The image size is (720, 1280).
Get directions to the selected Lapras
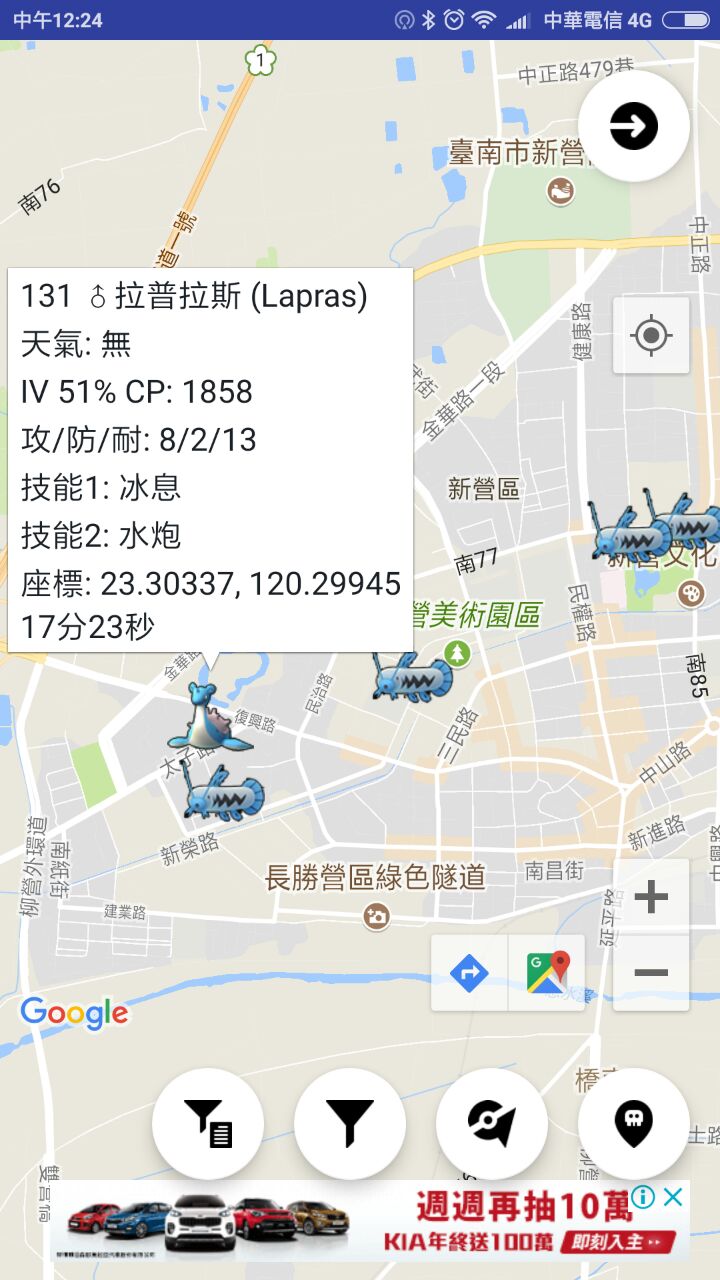(x=469, y=973)
